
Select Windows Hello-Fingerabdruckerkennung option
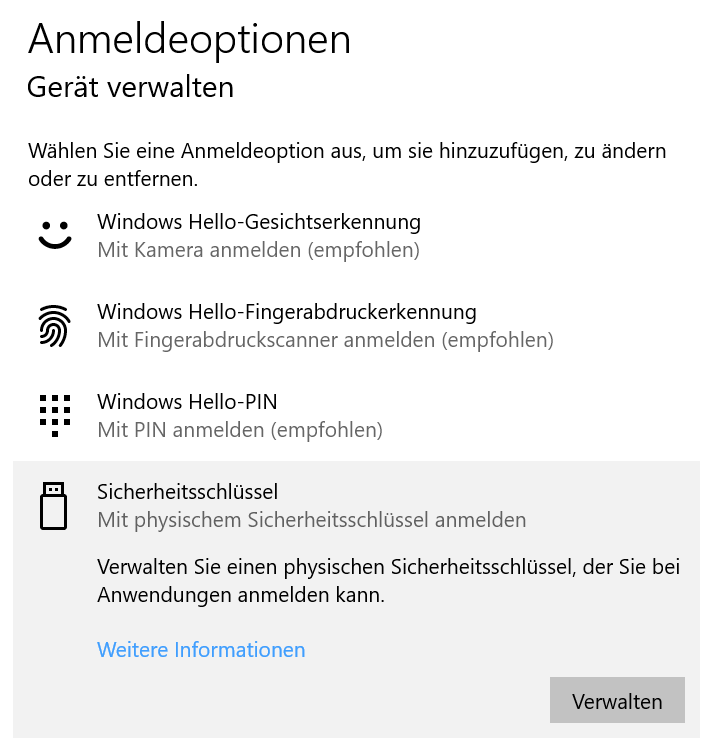tap(286, 326)
